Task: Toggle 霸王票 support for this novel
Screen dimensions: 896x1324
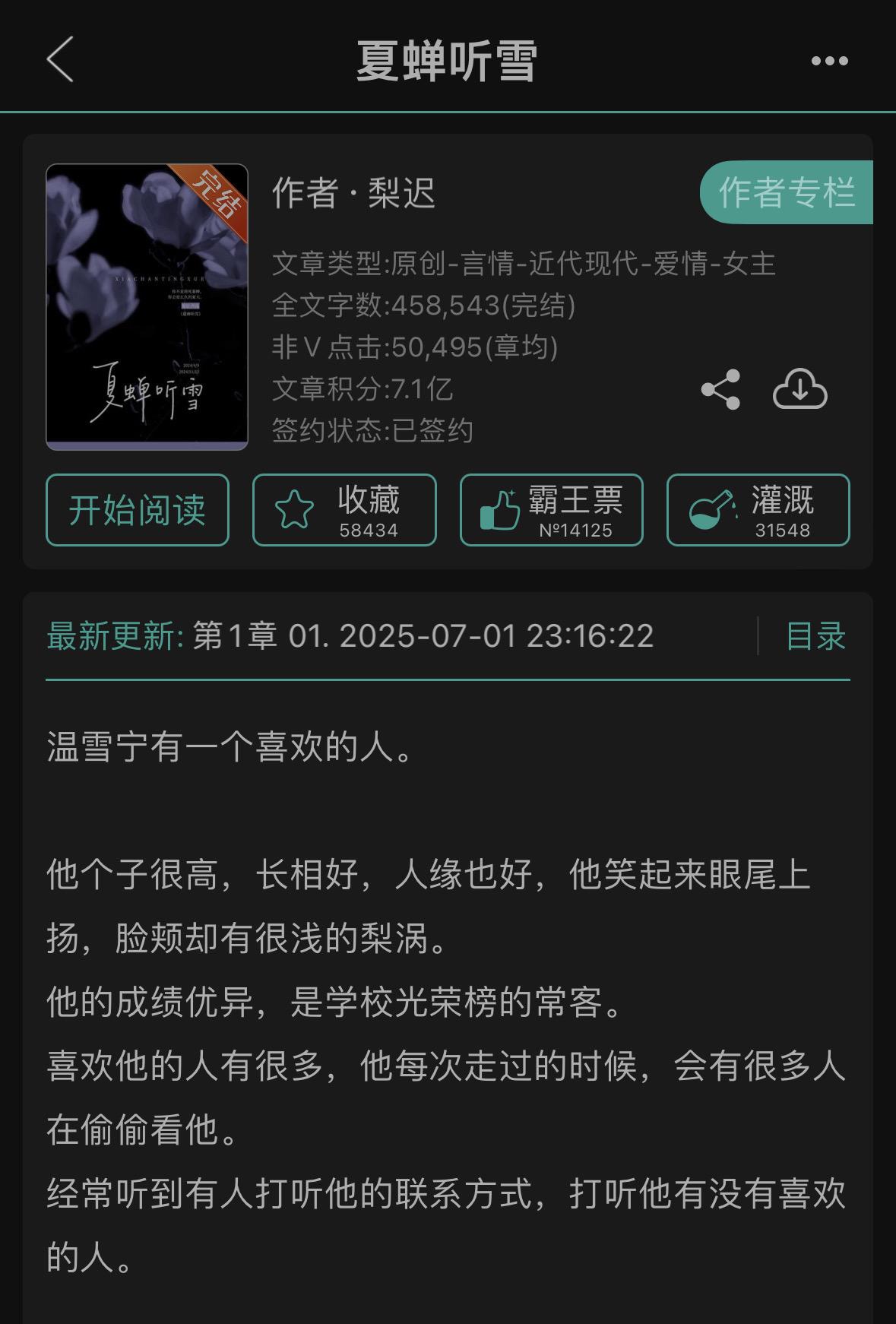Action: tap(552, 510)
